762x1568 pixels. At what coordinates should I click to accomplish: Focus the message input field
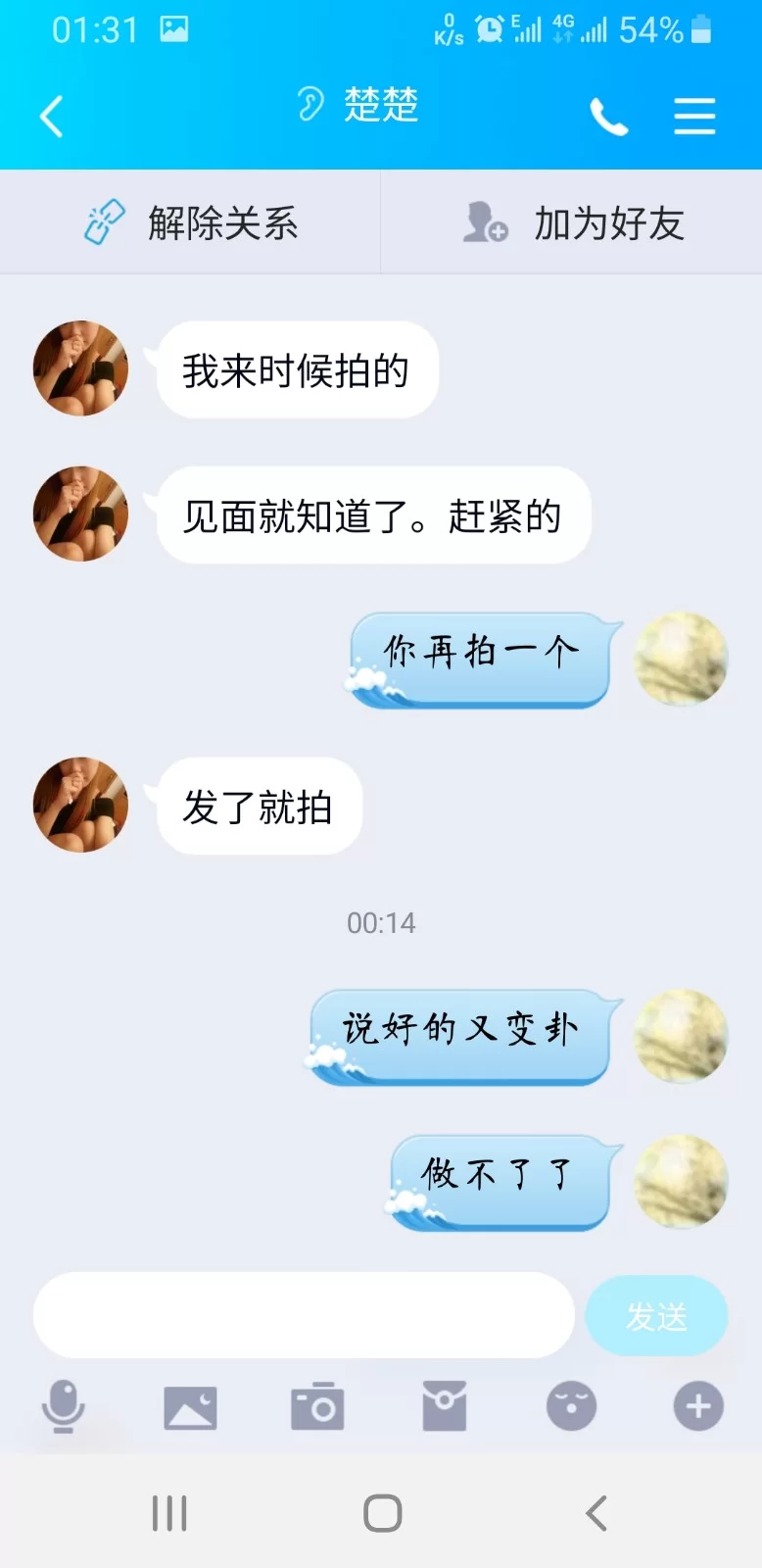pos(304,1315)
